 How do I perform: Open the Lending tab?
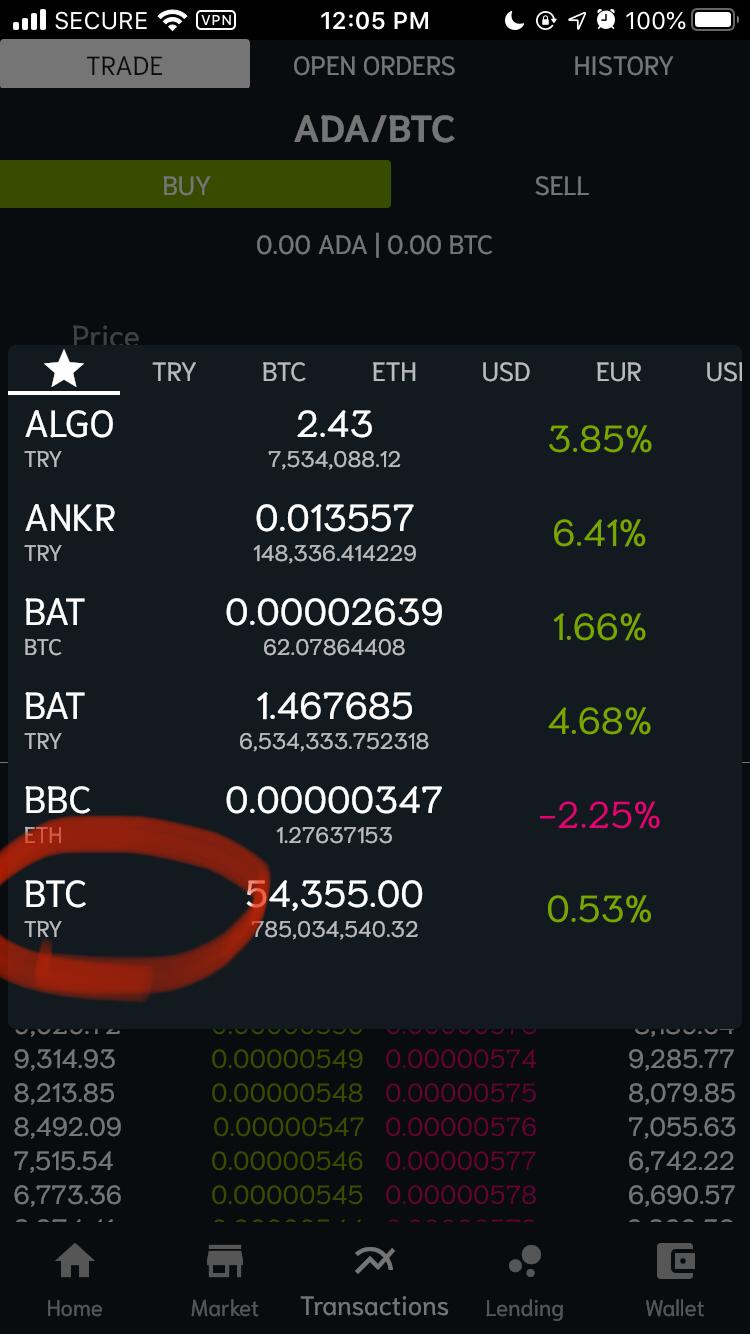click(524, 1280)
